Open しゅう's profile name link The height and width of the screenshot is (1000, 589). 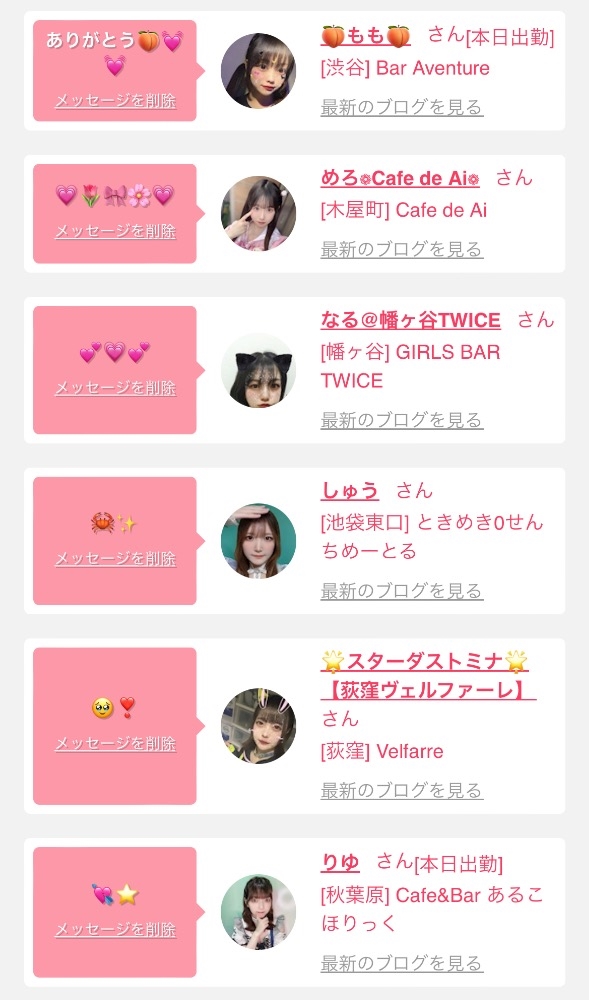coord(350,490)
